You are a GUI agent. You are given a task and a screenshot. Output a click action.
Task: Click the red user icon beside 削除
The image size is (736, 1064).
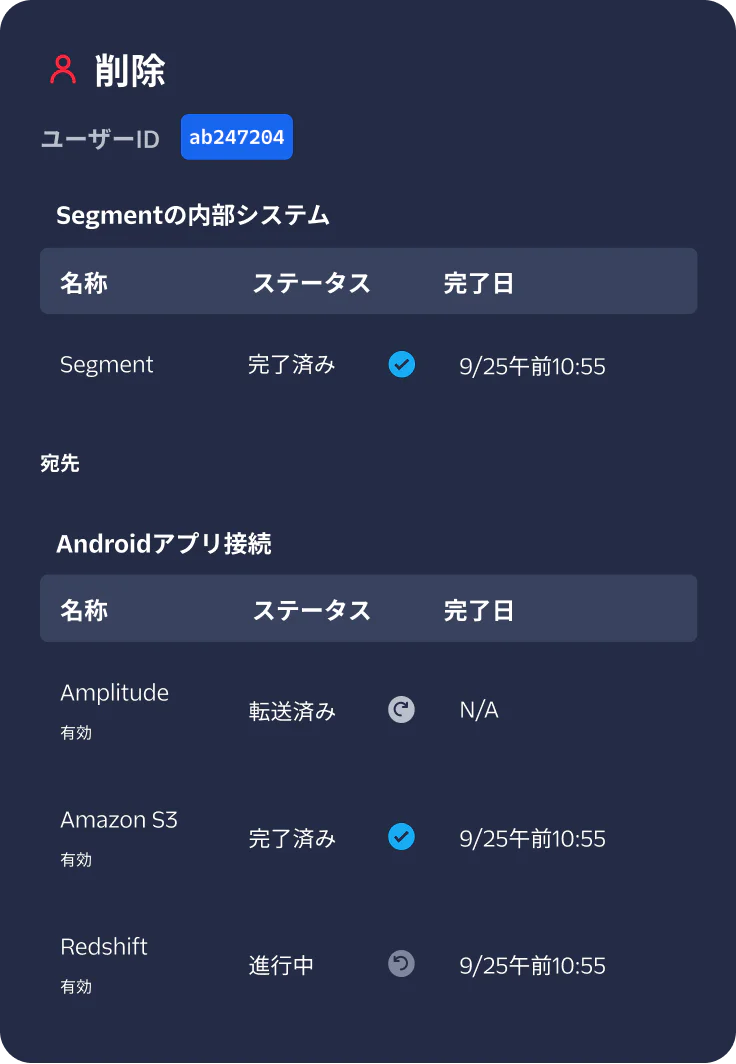click(x=62, y=69)
